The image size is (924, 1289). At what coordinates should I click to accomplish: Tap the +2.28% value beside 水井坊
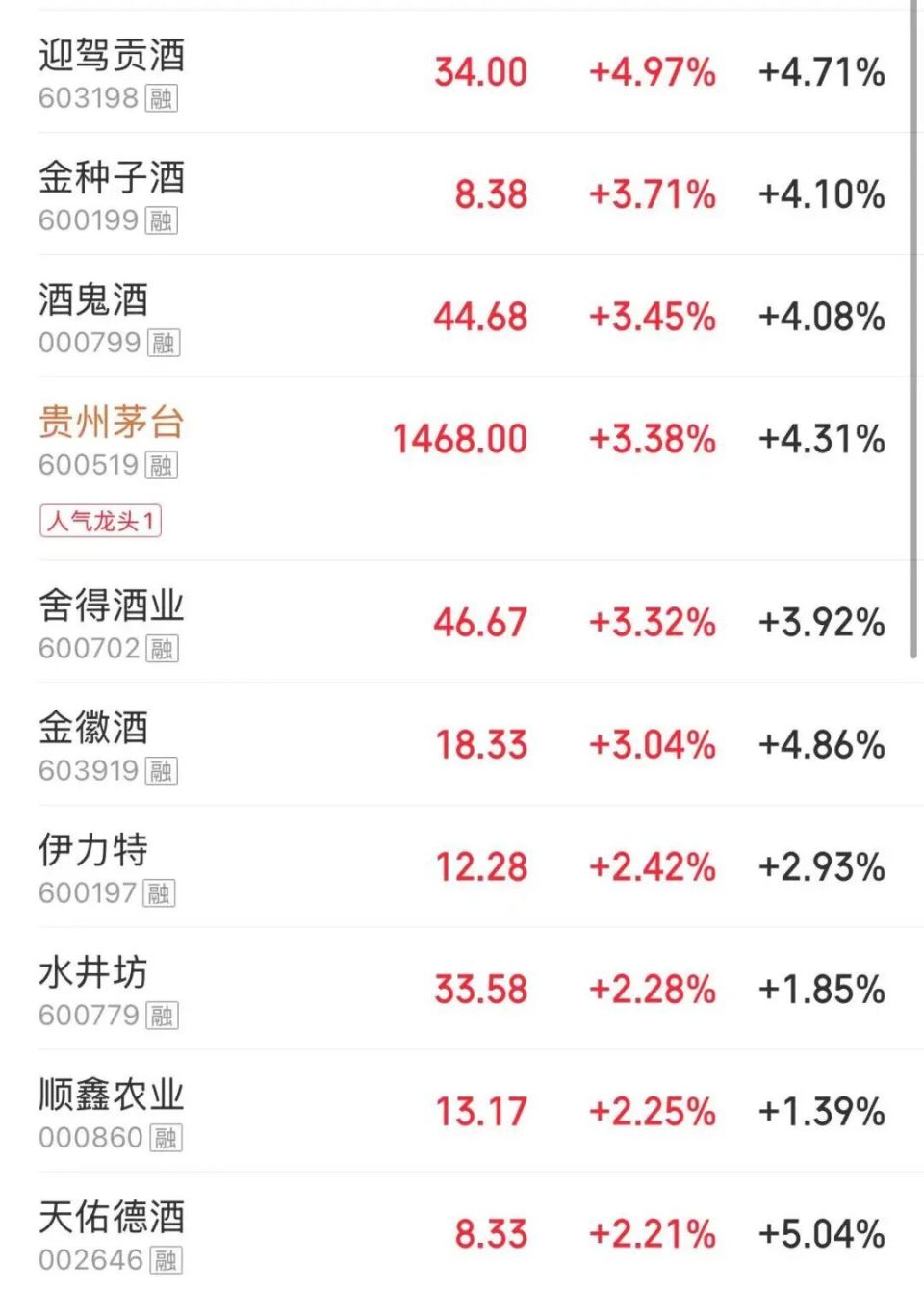tap(651, 990)
